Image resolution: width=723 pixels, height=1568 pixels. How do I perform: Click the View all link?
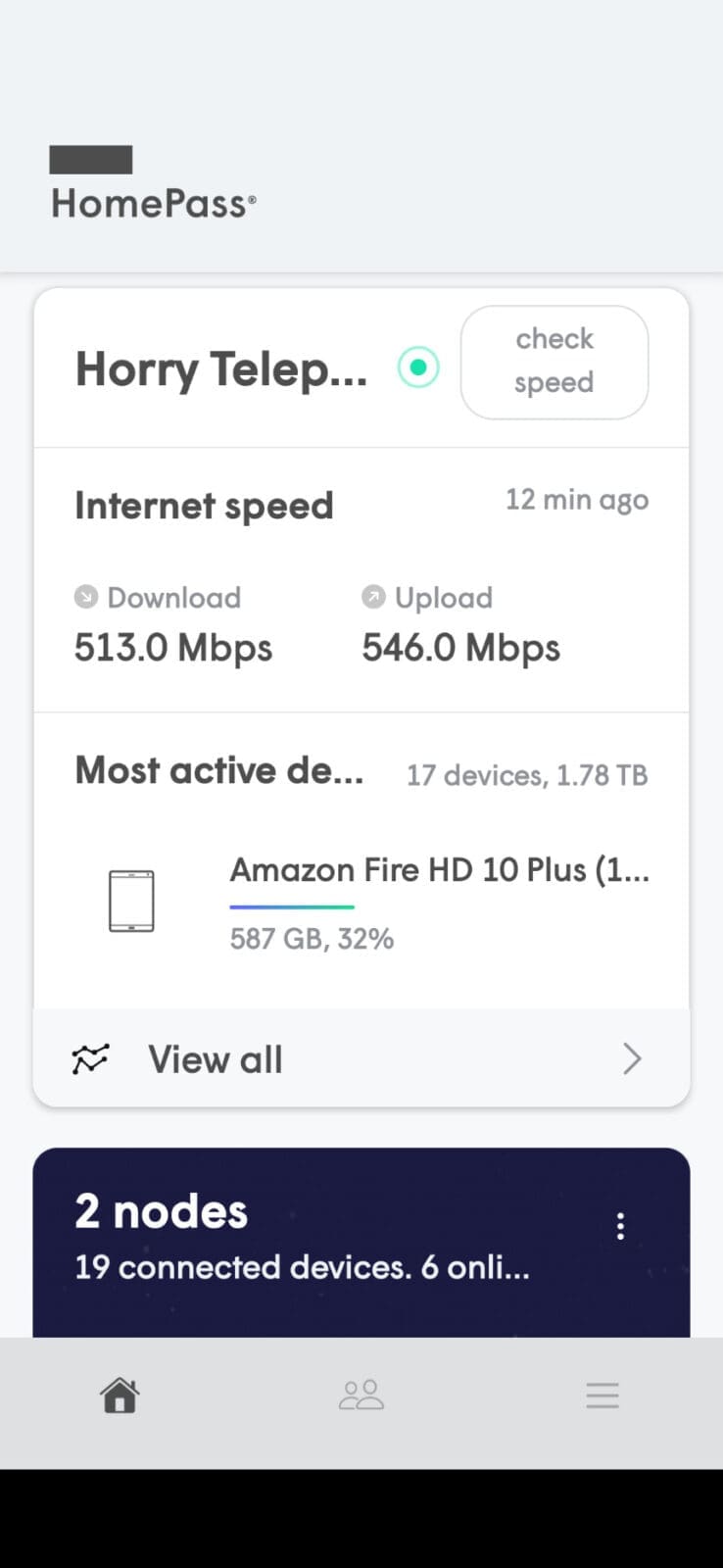pos(215,1058)
